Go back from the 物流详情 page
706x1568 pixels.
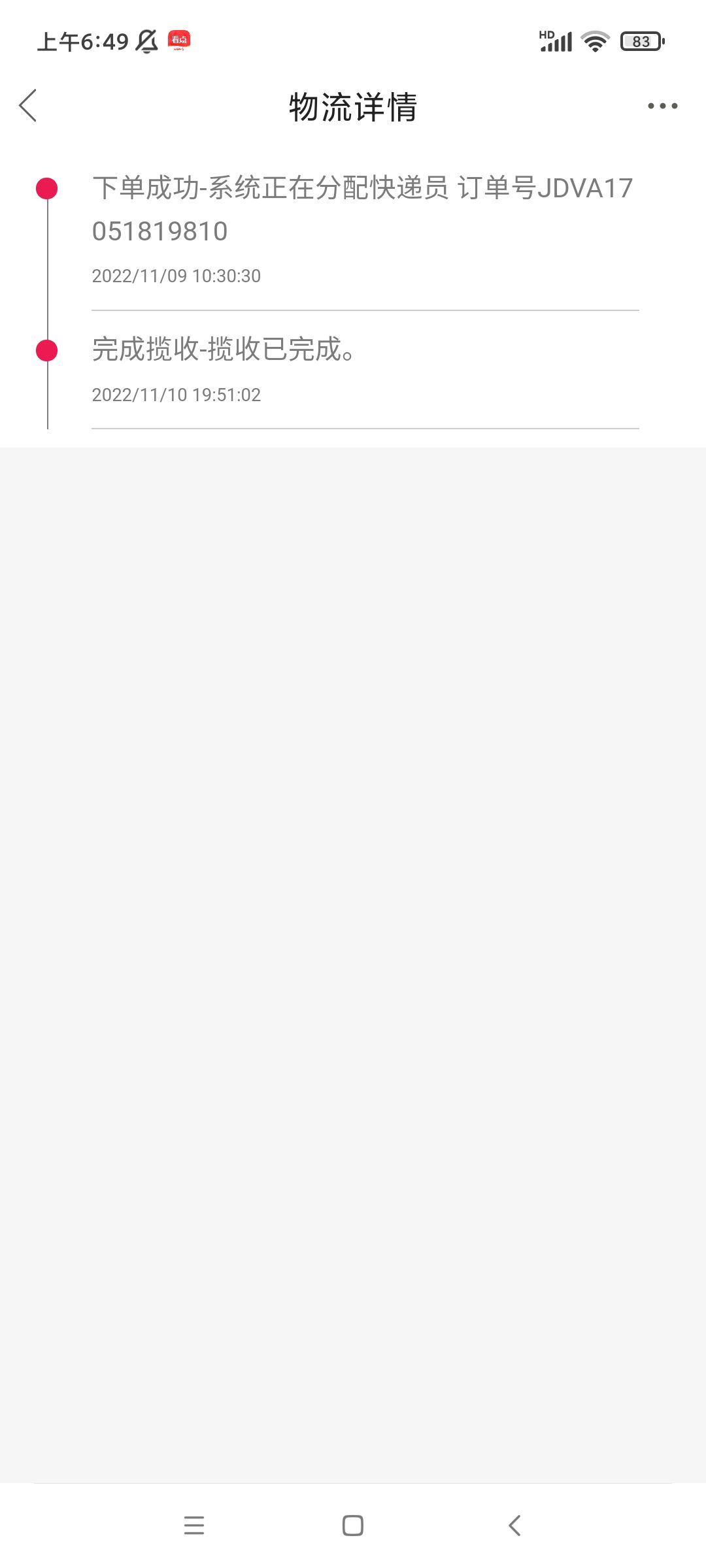point(28,106)
